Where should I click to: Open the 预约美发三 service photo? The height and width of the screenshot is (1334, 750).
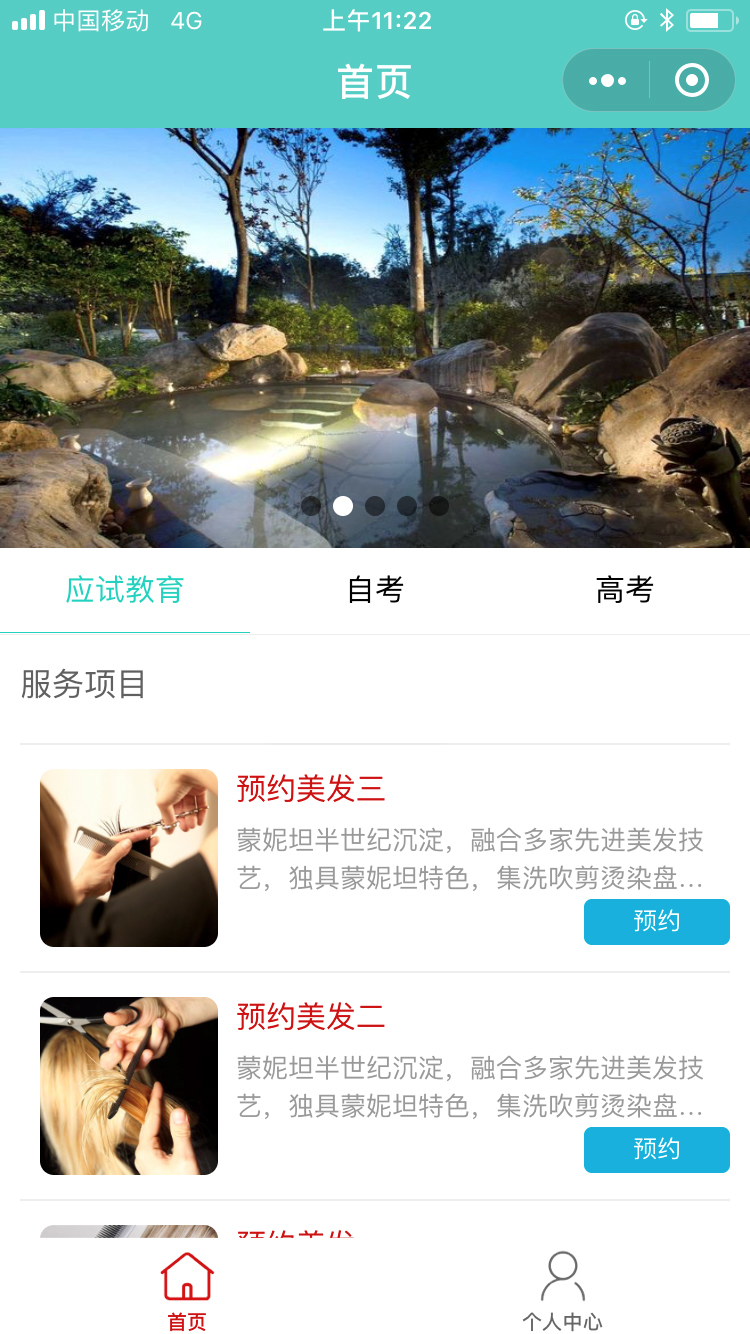pos(129,858)
